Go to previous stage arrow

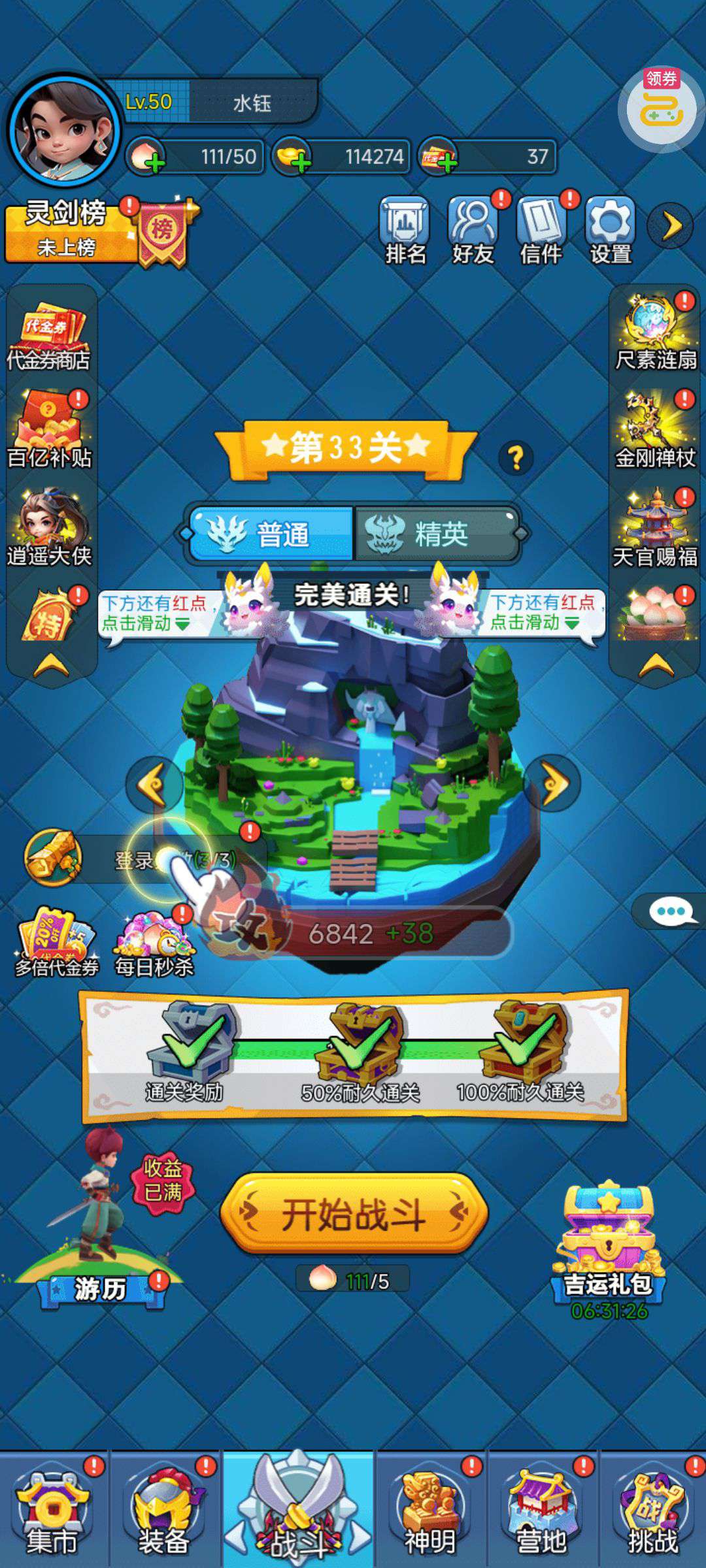pos(154,783)
